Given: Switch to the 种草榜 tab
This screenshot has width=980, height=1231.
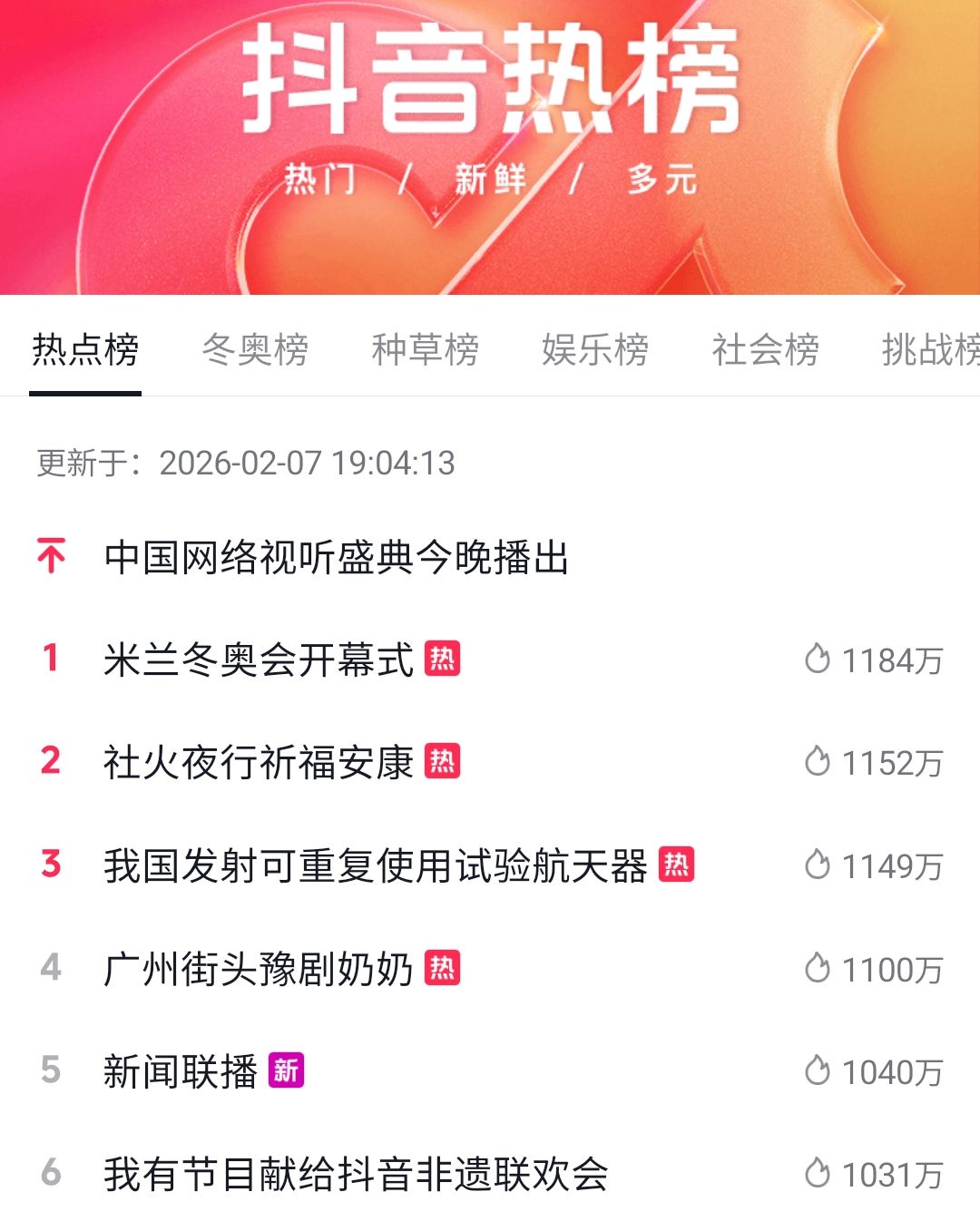Looking at the screenshot, I should (x=425, y=349).
